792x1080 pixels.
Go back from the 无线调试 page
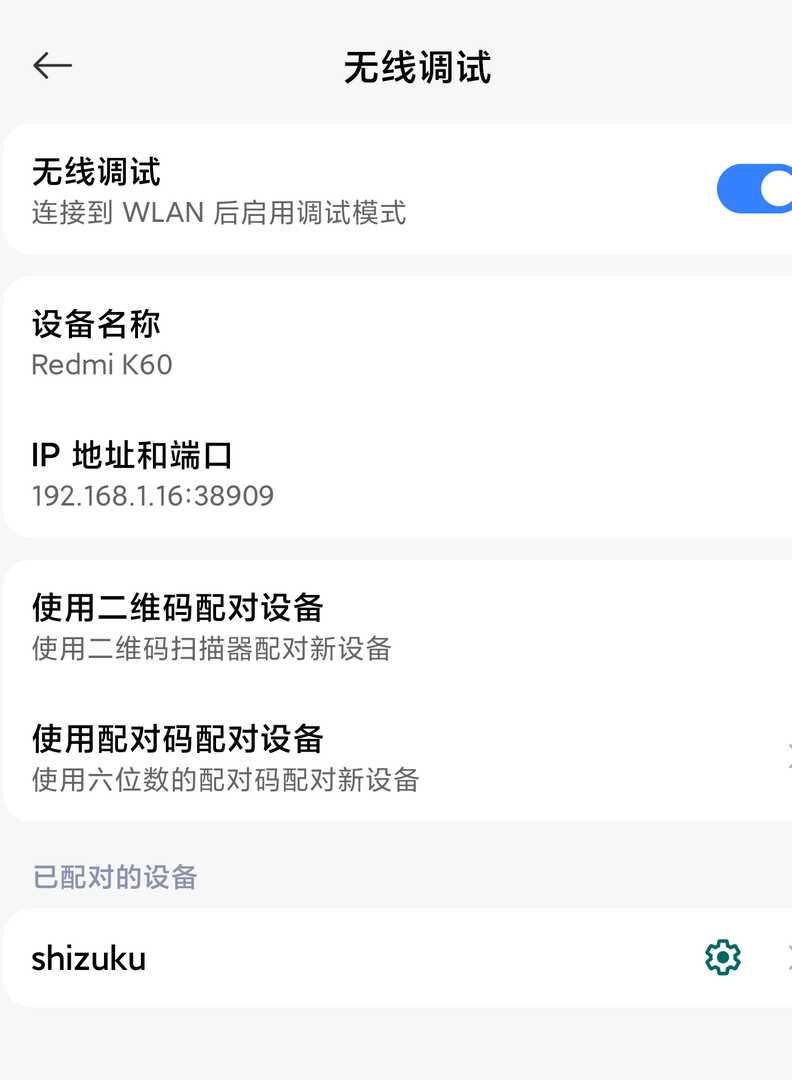52,66
